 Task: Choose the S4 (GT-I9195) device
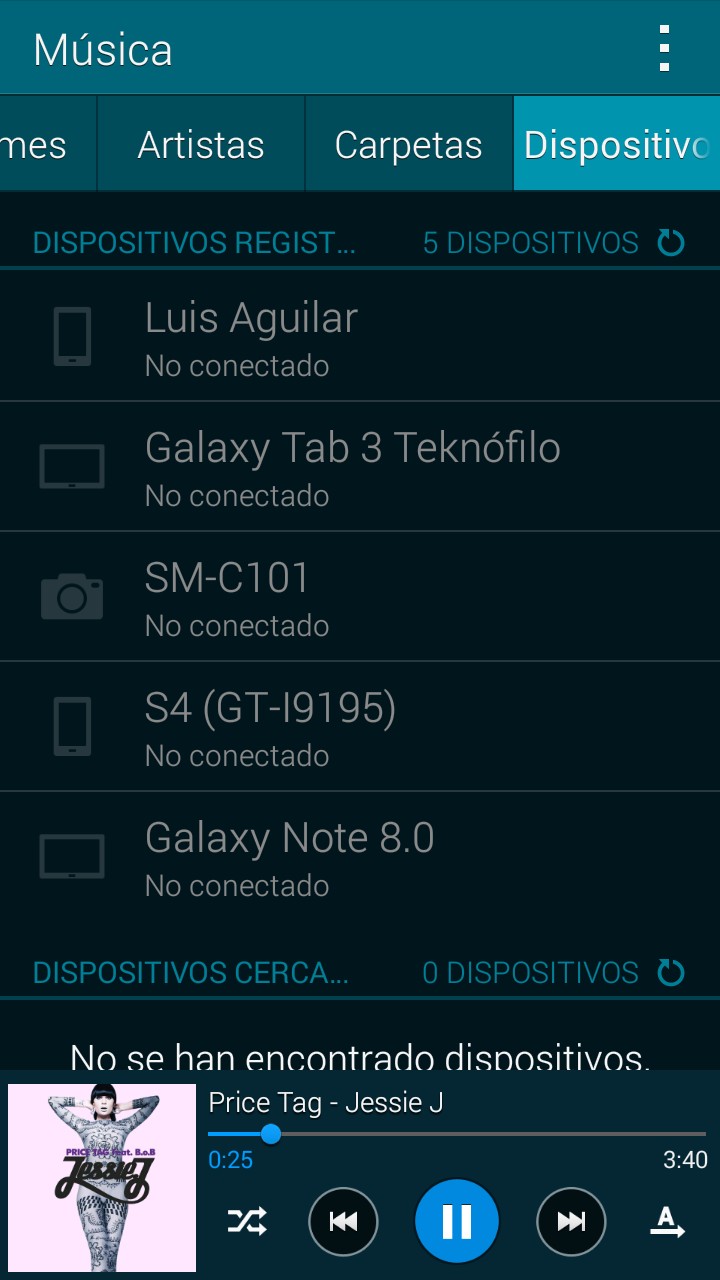pyautogui.click(x=360, y=727)
